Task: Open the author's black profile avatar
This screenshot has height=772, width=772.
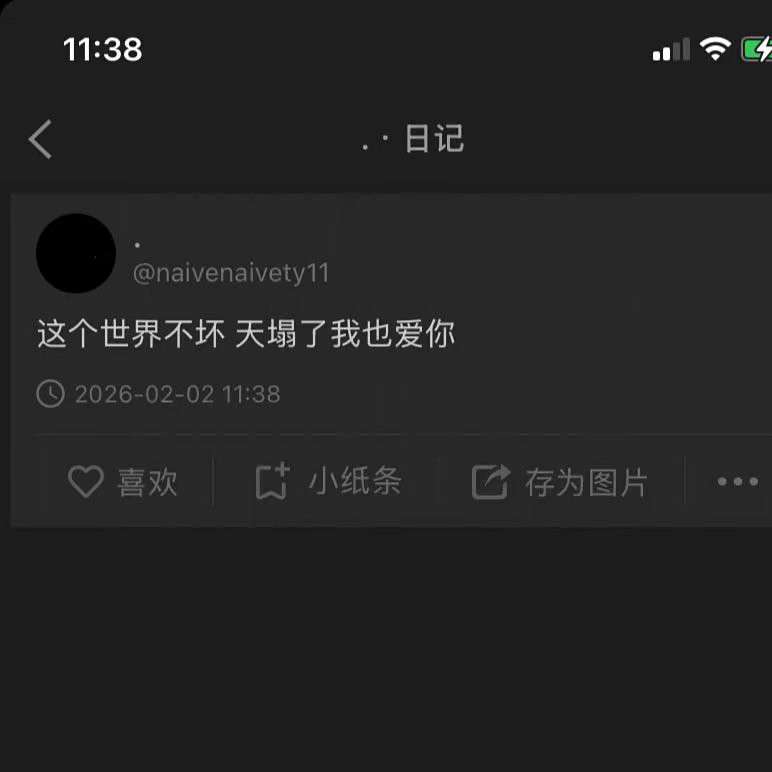Action: pos(75,253)
